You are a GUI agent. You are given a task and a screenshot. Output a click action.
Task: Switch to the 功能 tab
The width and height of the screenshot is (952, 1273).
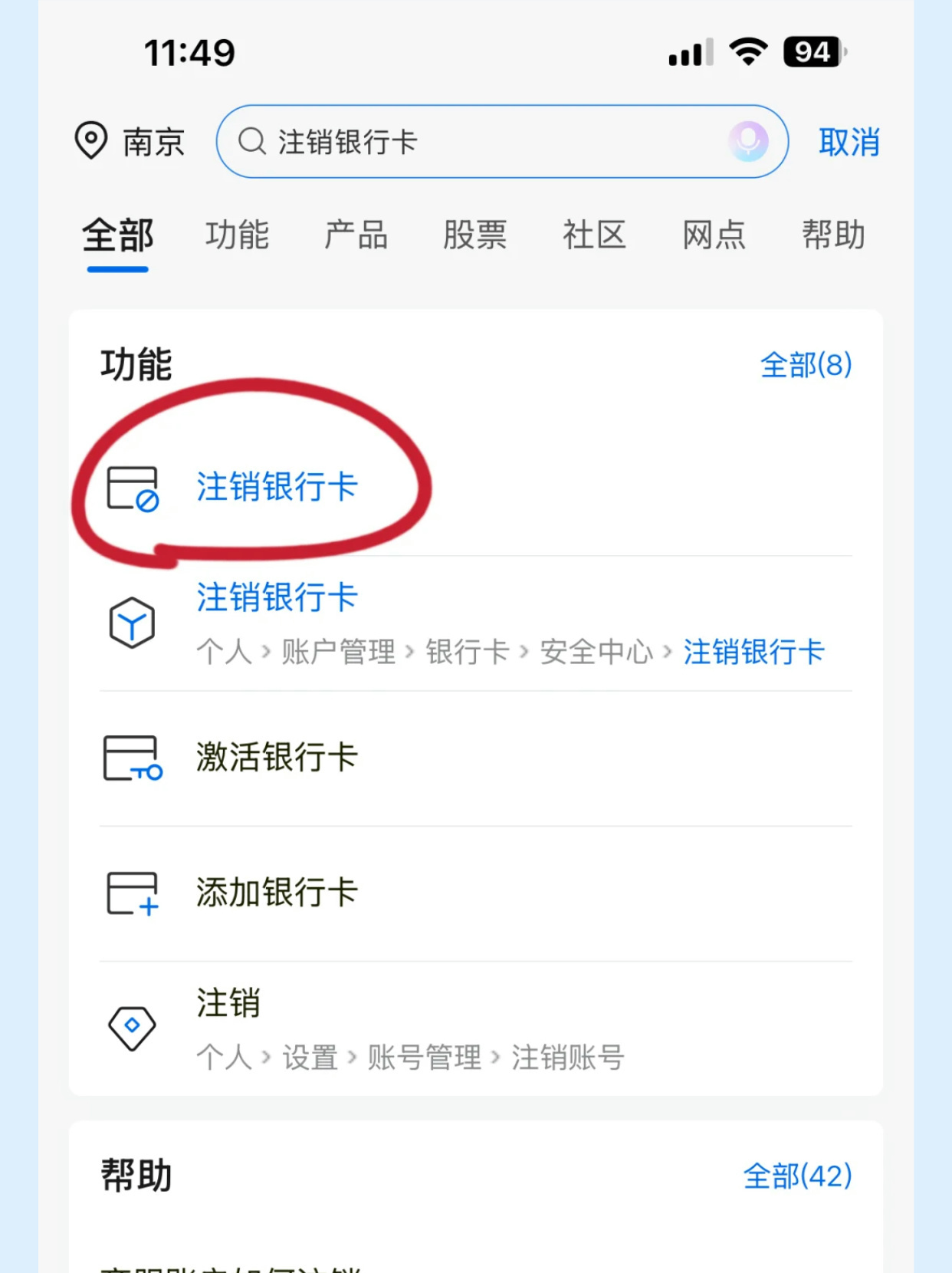[237, 235]
